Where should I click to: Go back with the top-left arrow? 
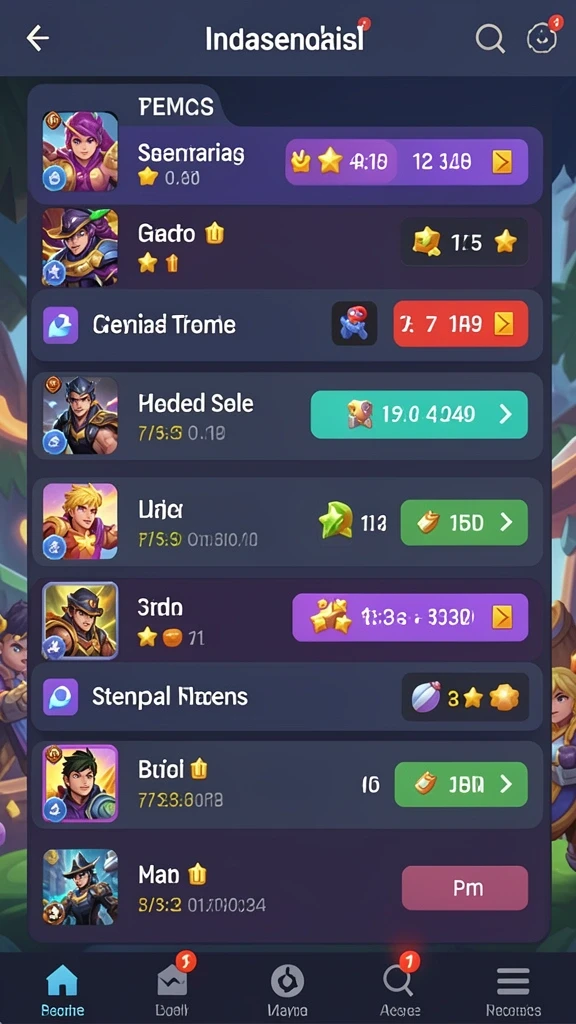[37, 39]
